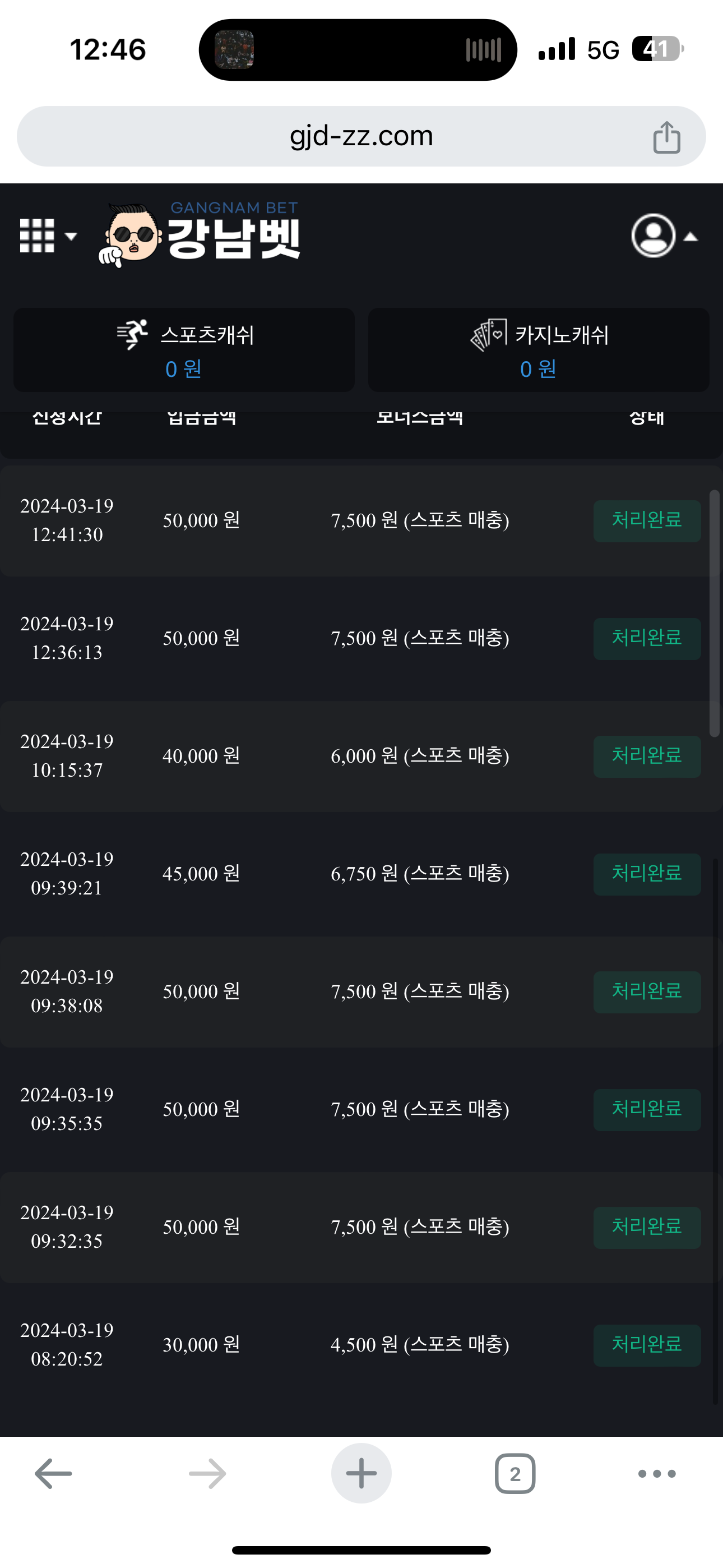The image size is (723, 1568).
Task: Share this page from the address bar
Action: (666, 137)
